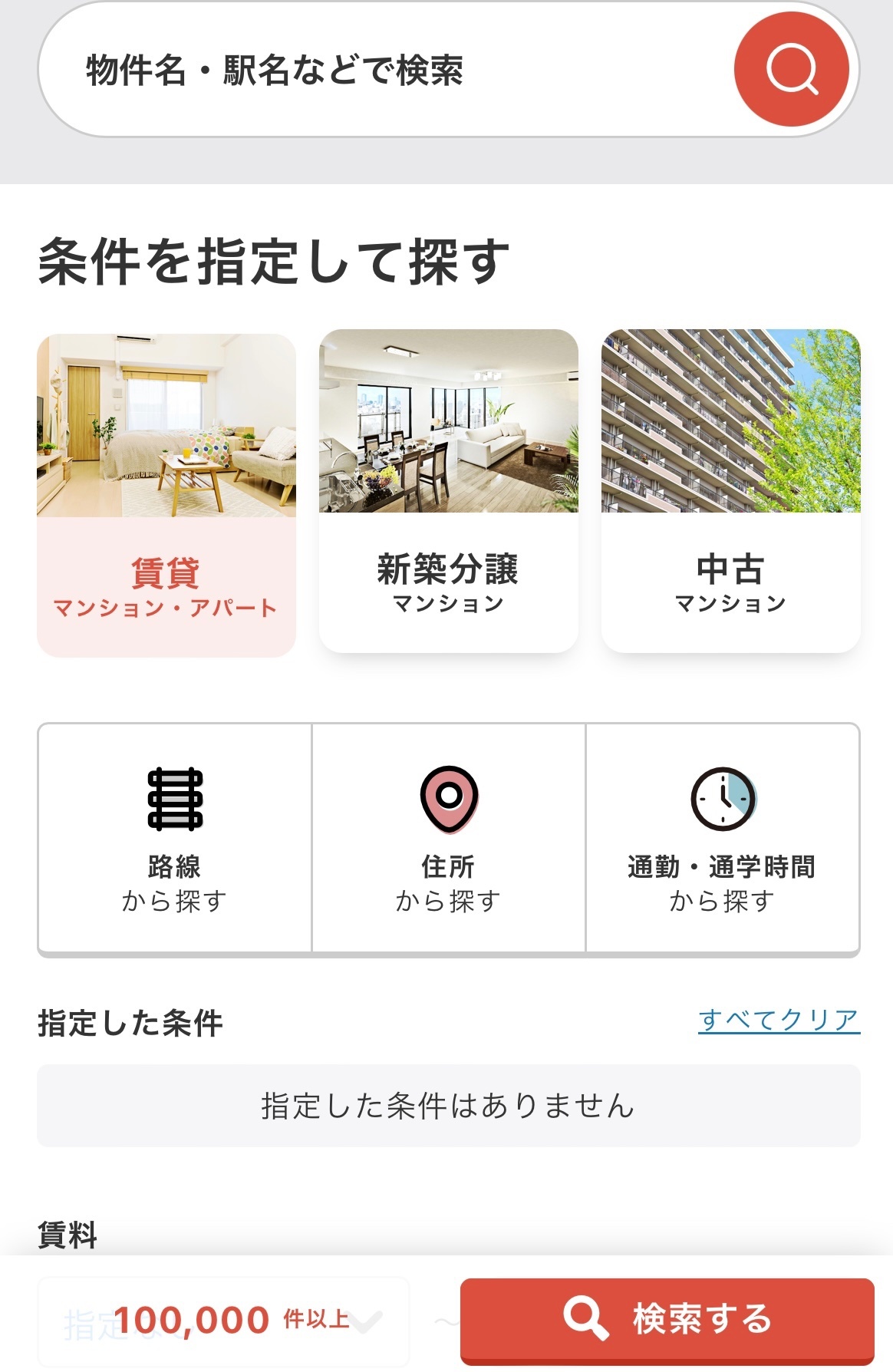Viewport: 893px width, 1372px height.
Task: Select the 賃貸 マンション・アパート card
Action: pos(166,495)
